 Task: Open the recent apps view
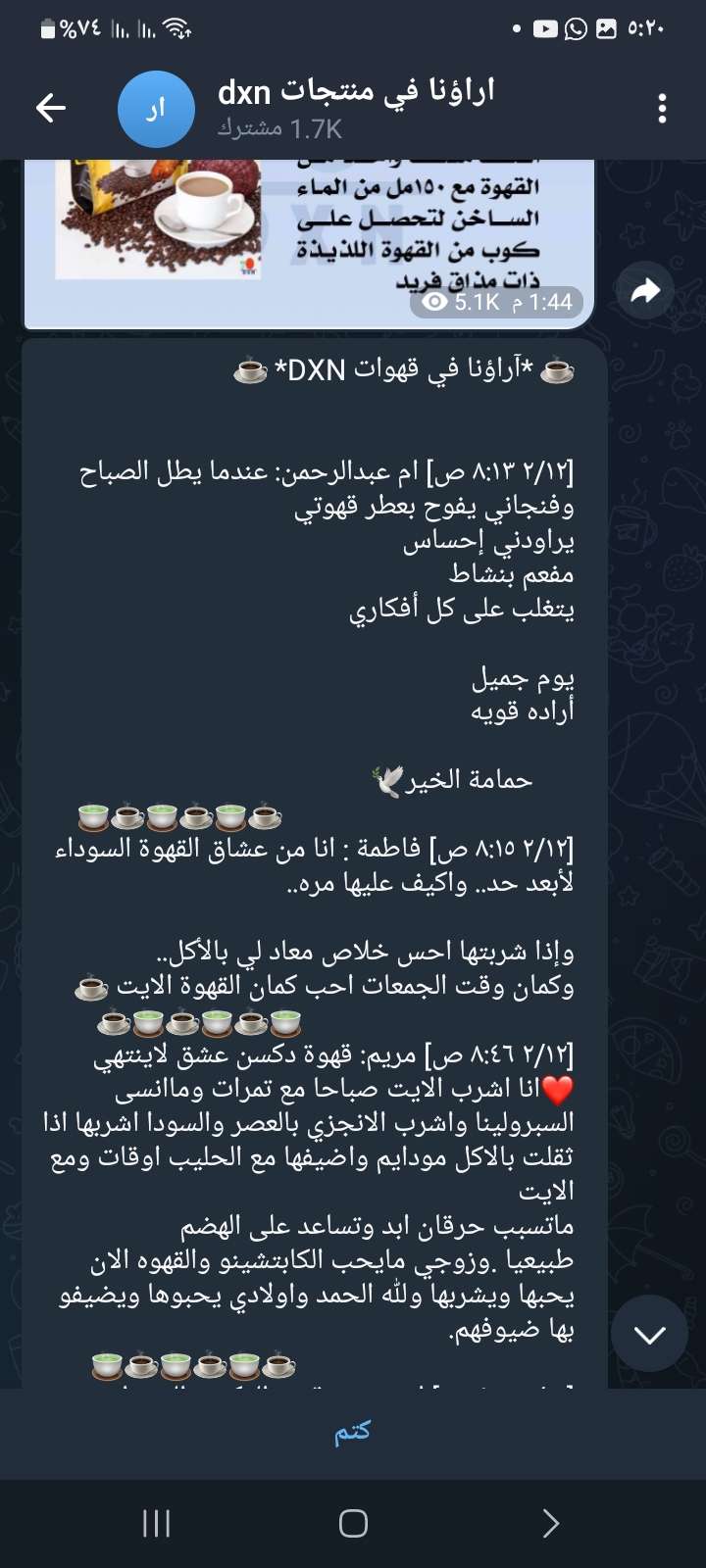pos(157,1523)
